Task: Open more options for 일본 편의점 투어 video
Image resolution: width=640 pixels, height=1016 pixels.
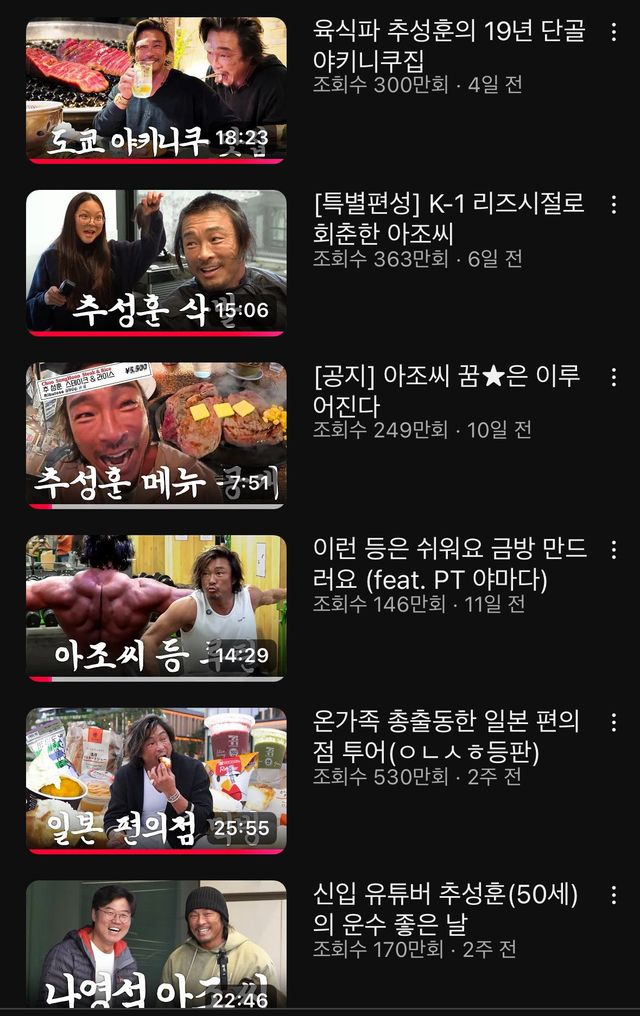Action: pos(613,722)
